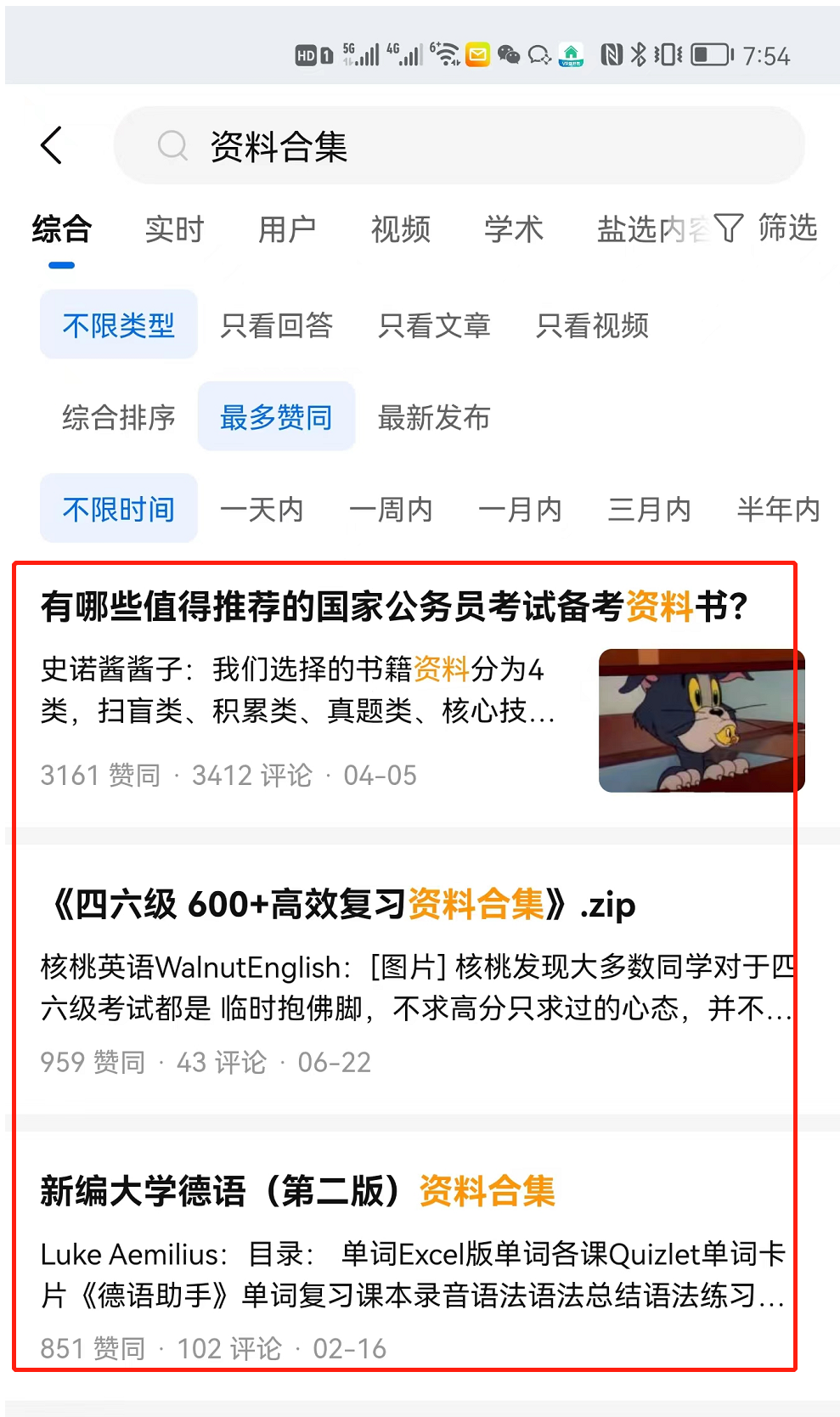The height and width of the screenshot is (1417, 840).
Task: Open the 新编大学德语（第二版）资料合集 result
Action: [x=297, y=1191]
